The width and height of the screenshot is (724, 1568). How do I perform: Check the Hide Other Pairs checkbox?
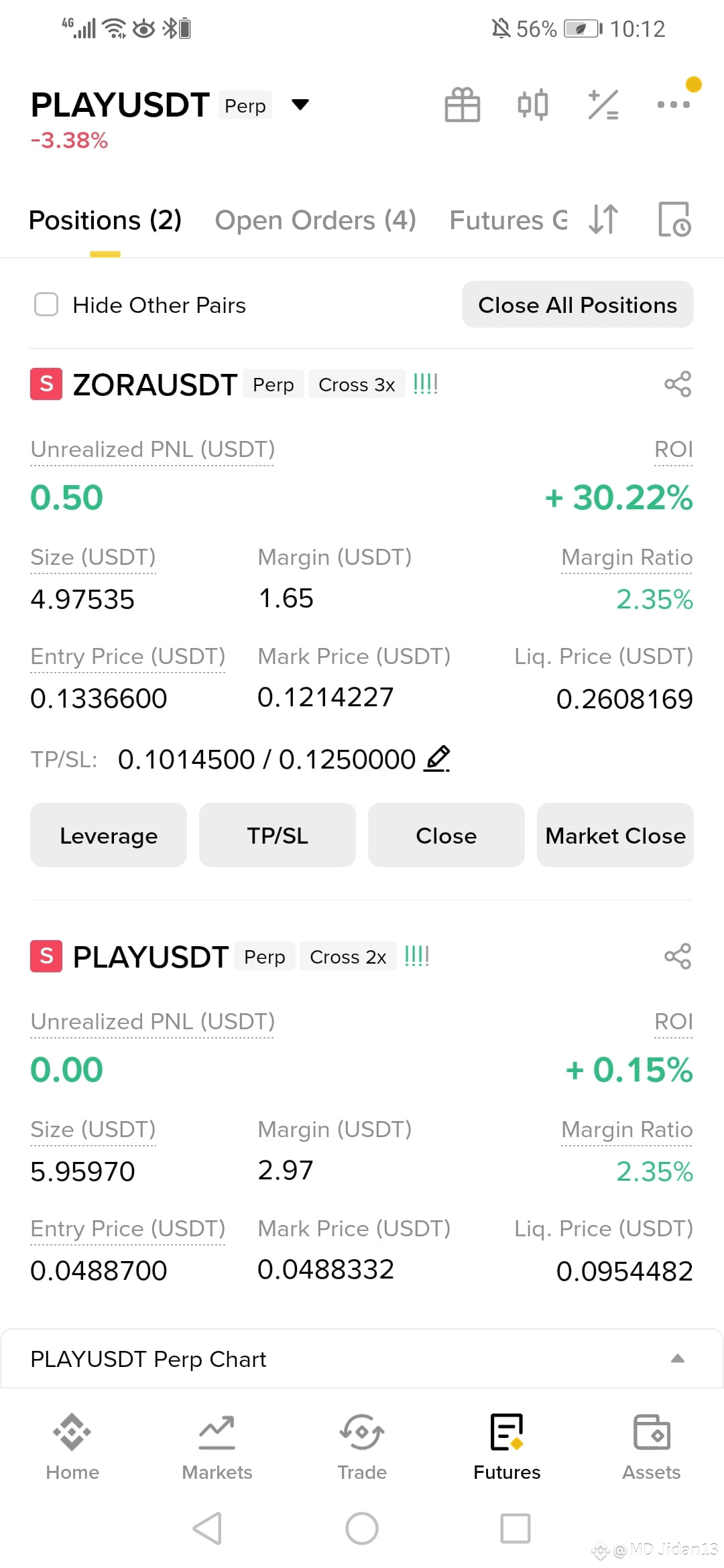(x=46, y=304)
